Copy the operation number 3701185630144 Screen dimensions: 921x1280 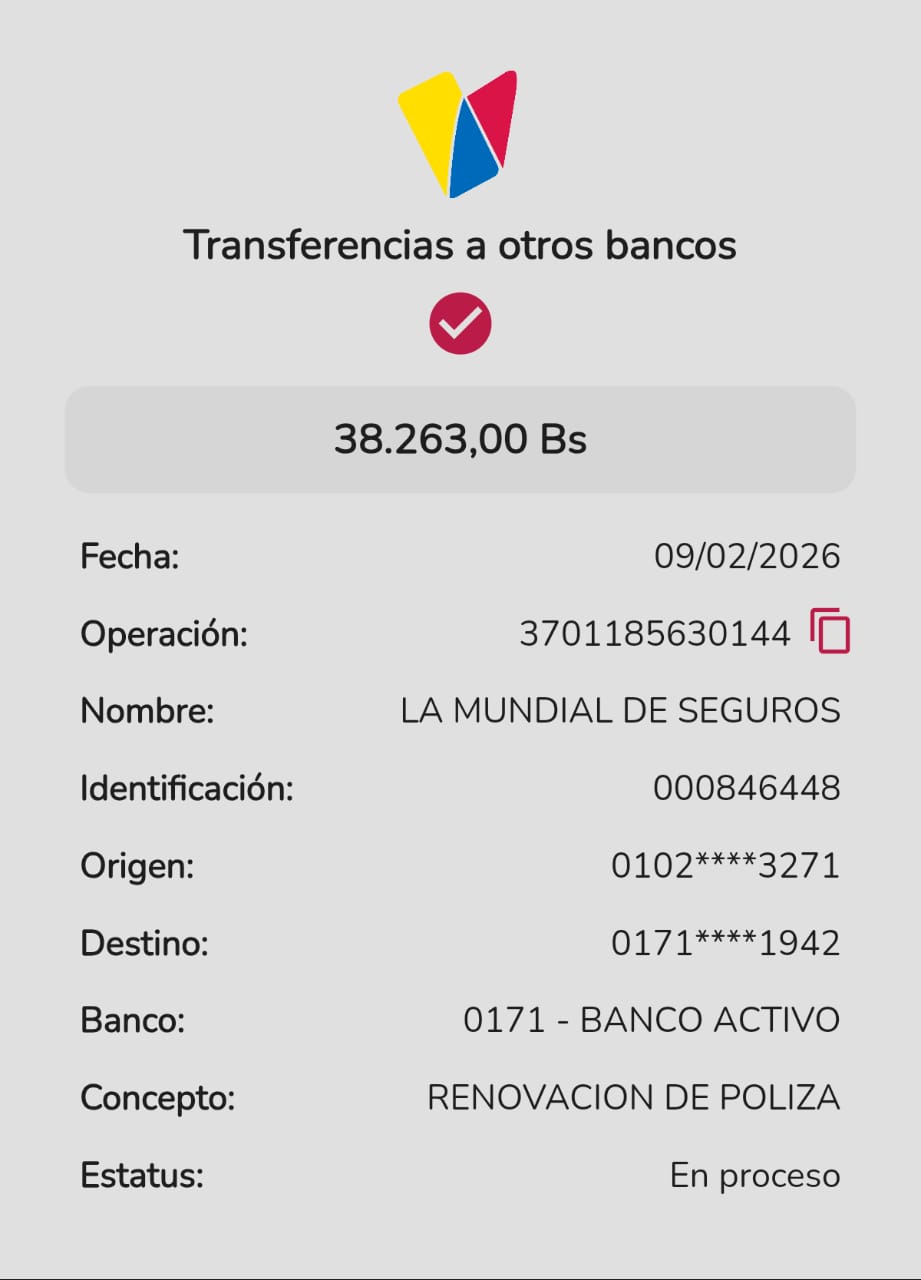(x=830, y=632)
